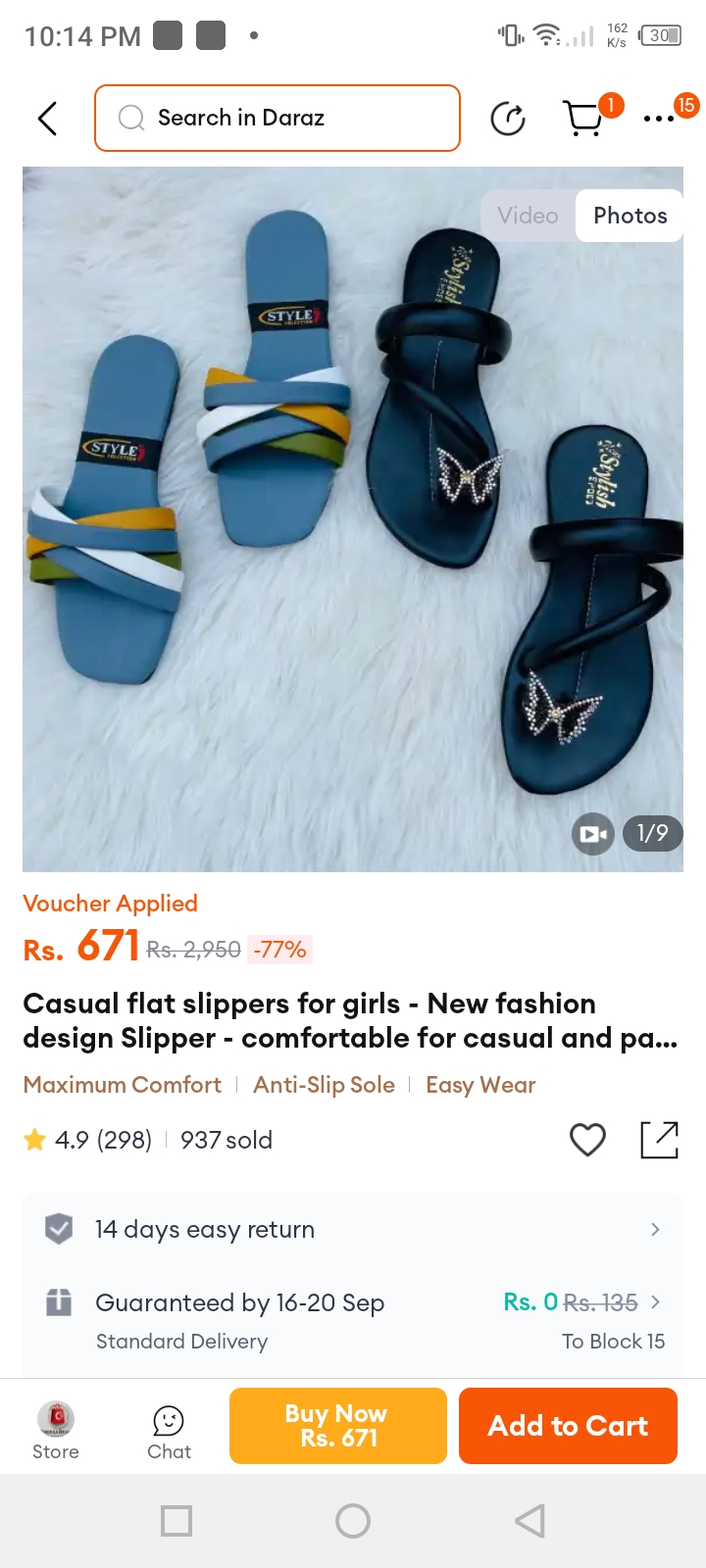
Task: Add the slippers to wishlist with the heart
Action: click(x=587, y=1140)
